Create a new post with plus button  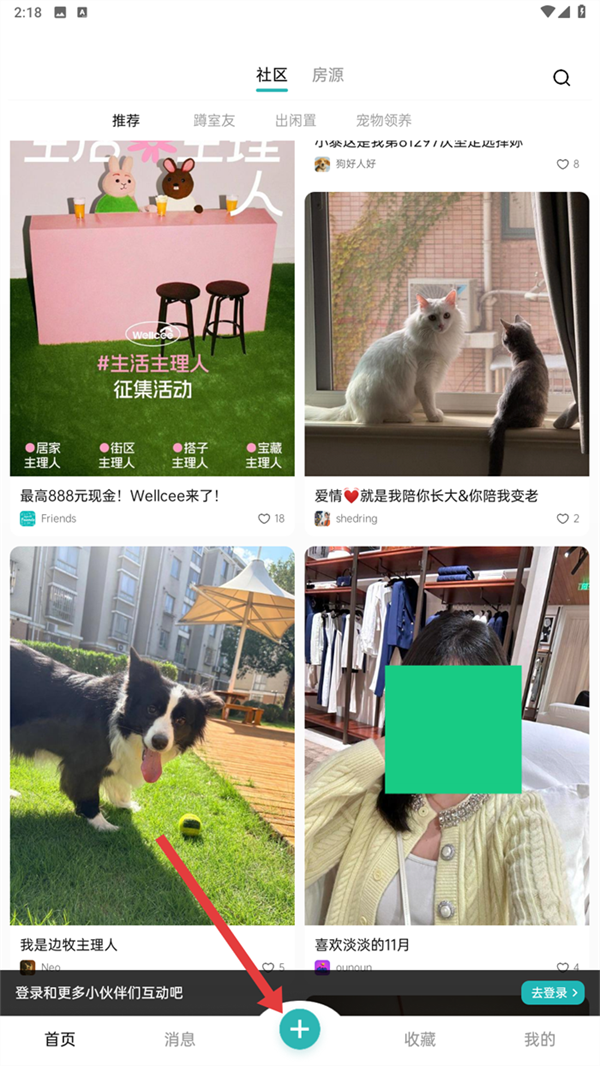click(x=300, y=1029)
